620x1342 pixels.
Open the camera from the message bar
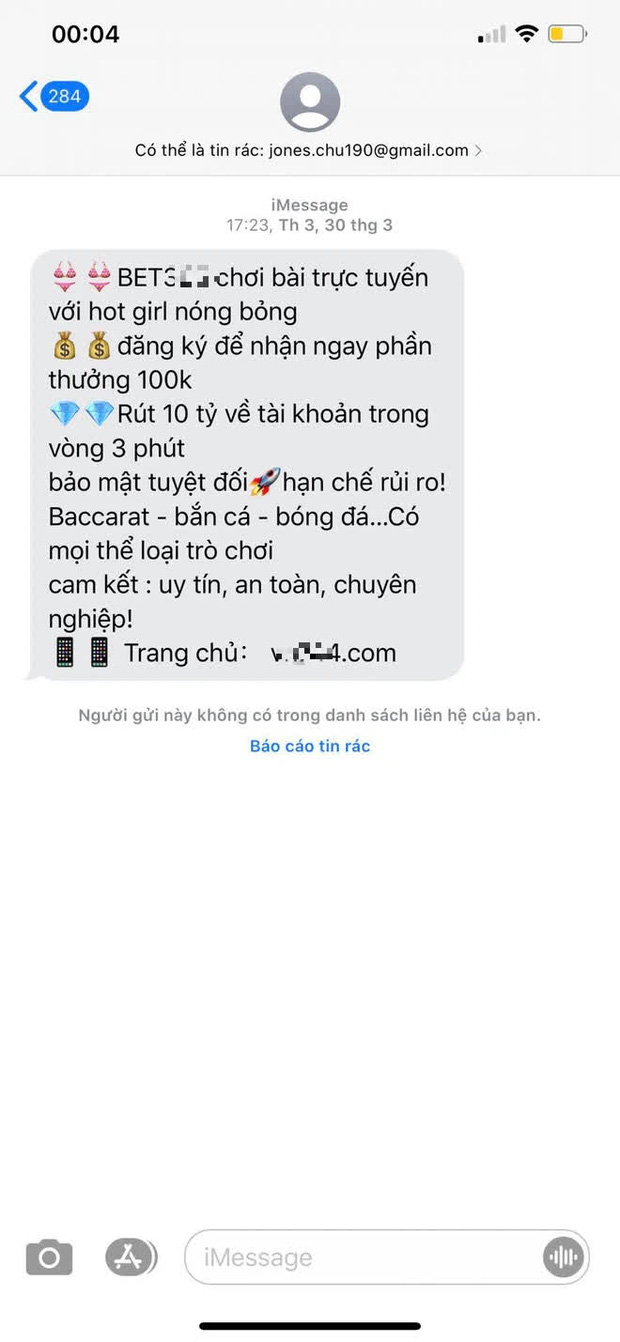click(x=49, y=1257)
